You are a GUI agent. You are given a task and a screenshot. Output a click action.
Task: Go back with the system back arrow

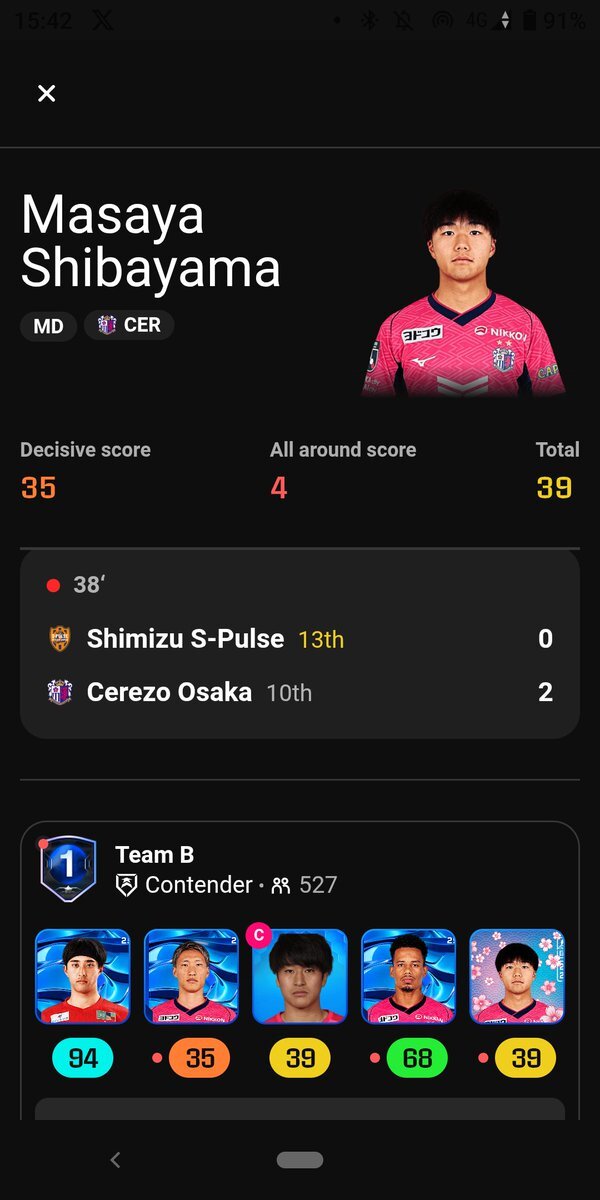coord(115,1160)
